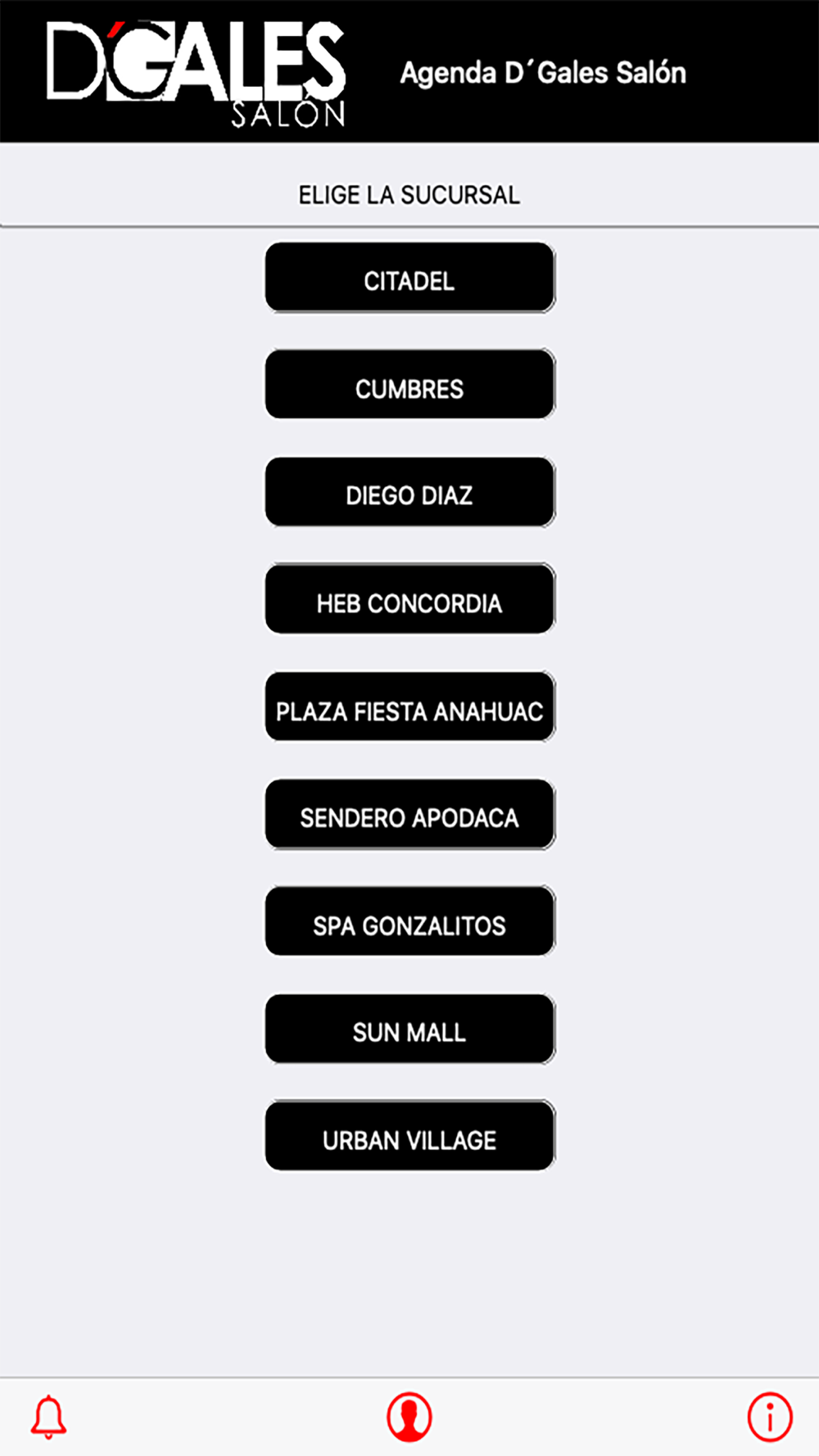Viewport: 819px width, 1456px height.
Task: Tap the DIEGO DIAZ button
Action: [x=409, y=492]
